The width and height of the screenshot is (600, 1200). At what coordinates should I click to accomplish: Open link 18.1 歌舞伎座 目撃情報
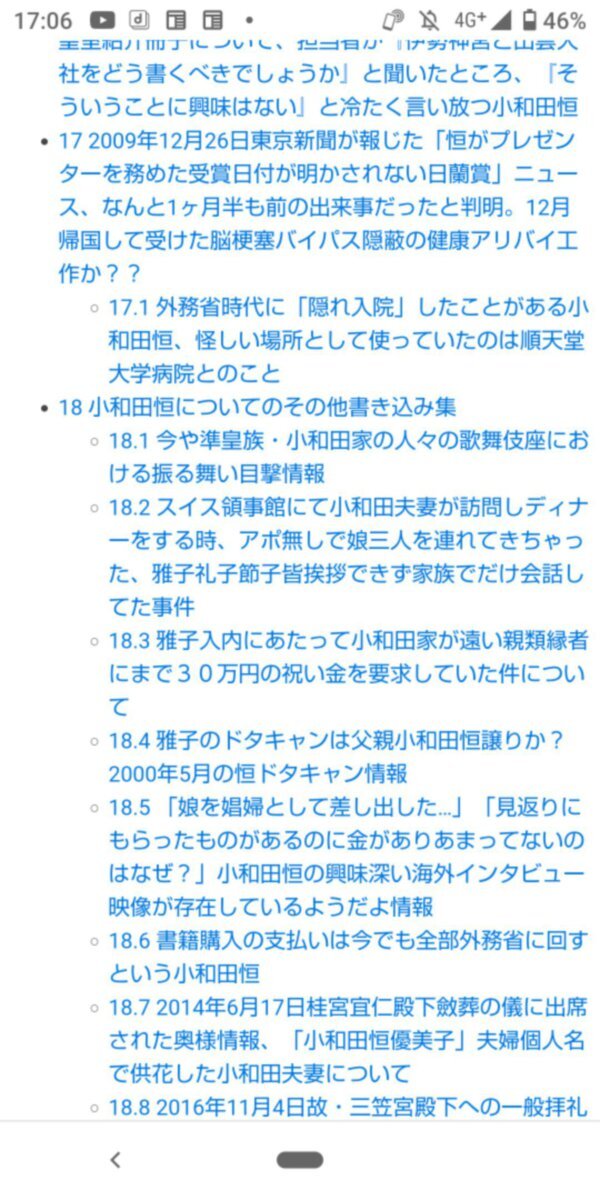point(347,456)
